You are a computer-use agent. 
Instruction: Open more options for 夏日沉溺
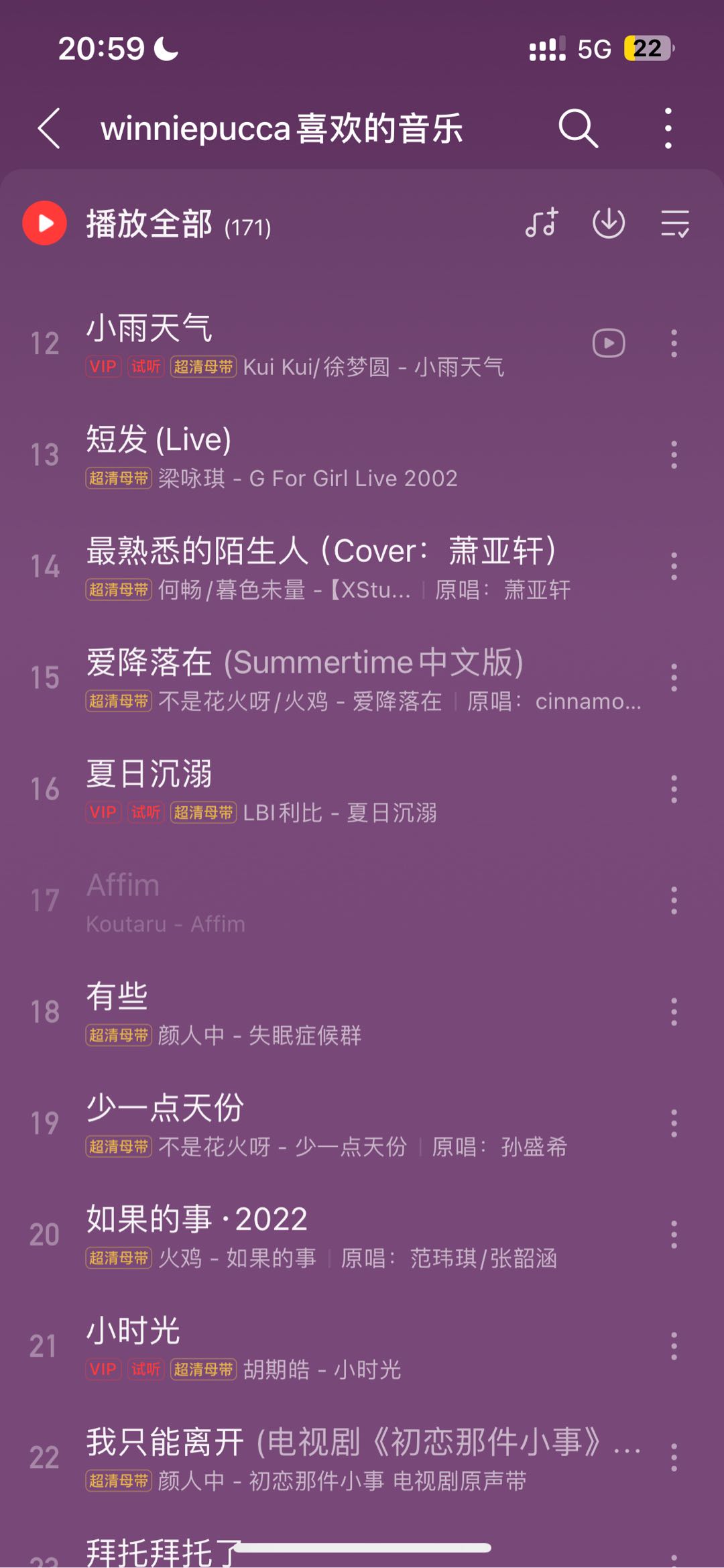pos(674,789)
